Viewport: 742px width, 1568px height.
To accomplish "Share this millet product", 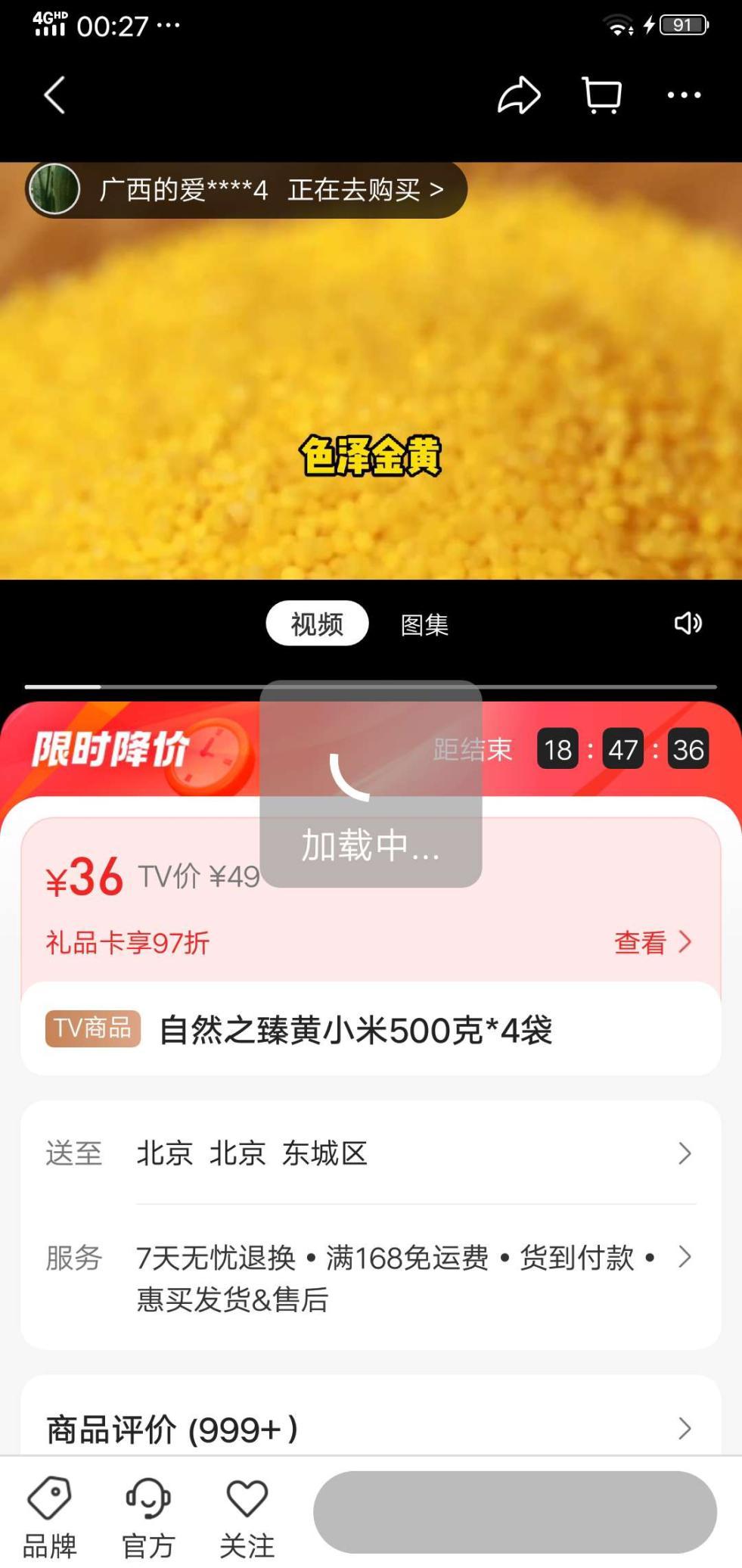I will tap(519, 95).
